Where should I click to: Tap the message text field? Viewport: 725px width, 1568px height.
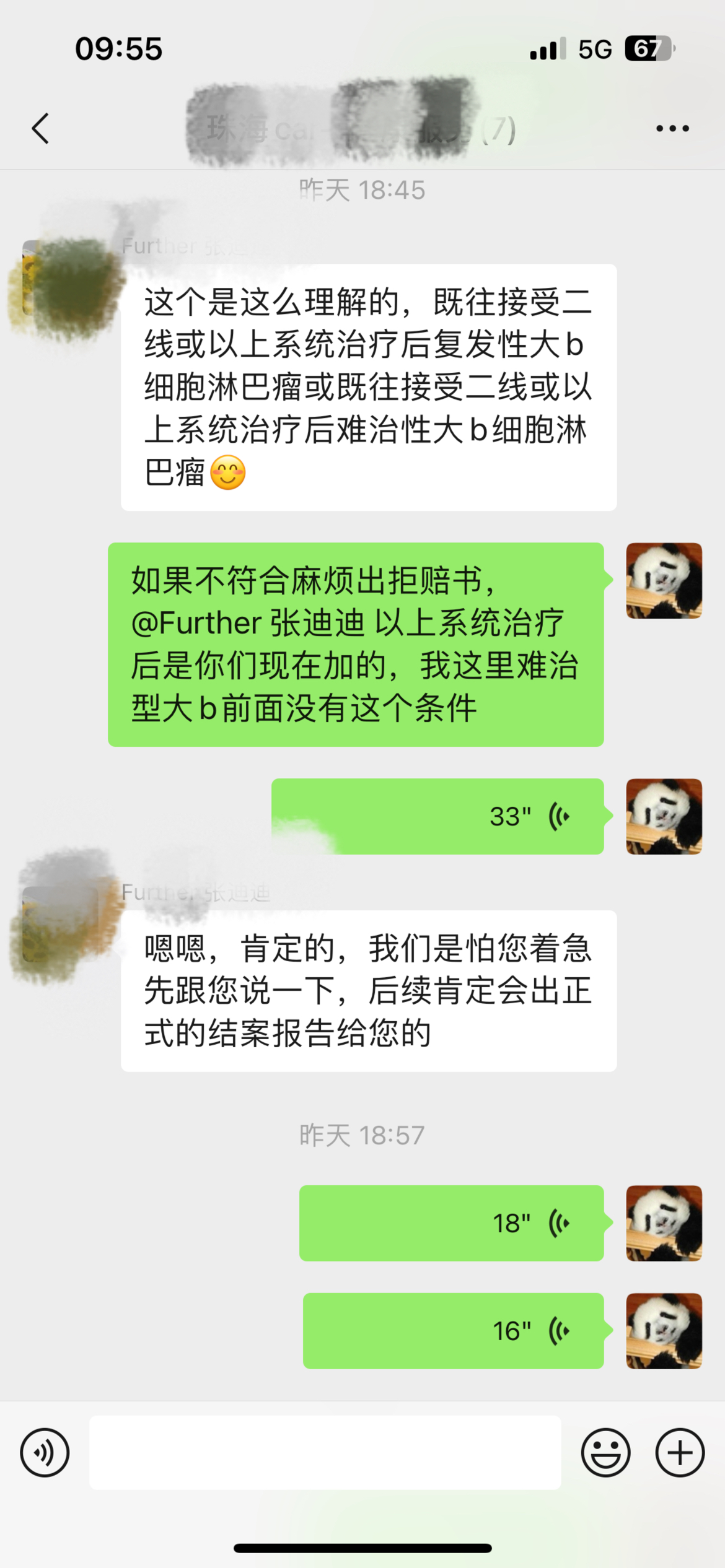coord(325,1453)
